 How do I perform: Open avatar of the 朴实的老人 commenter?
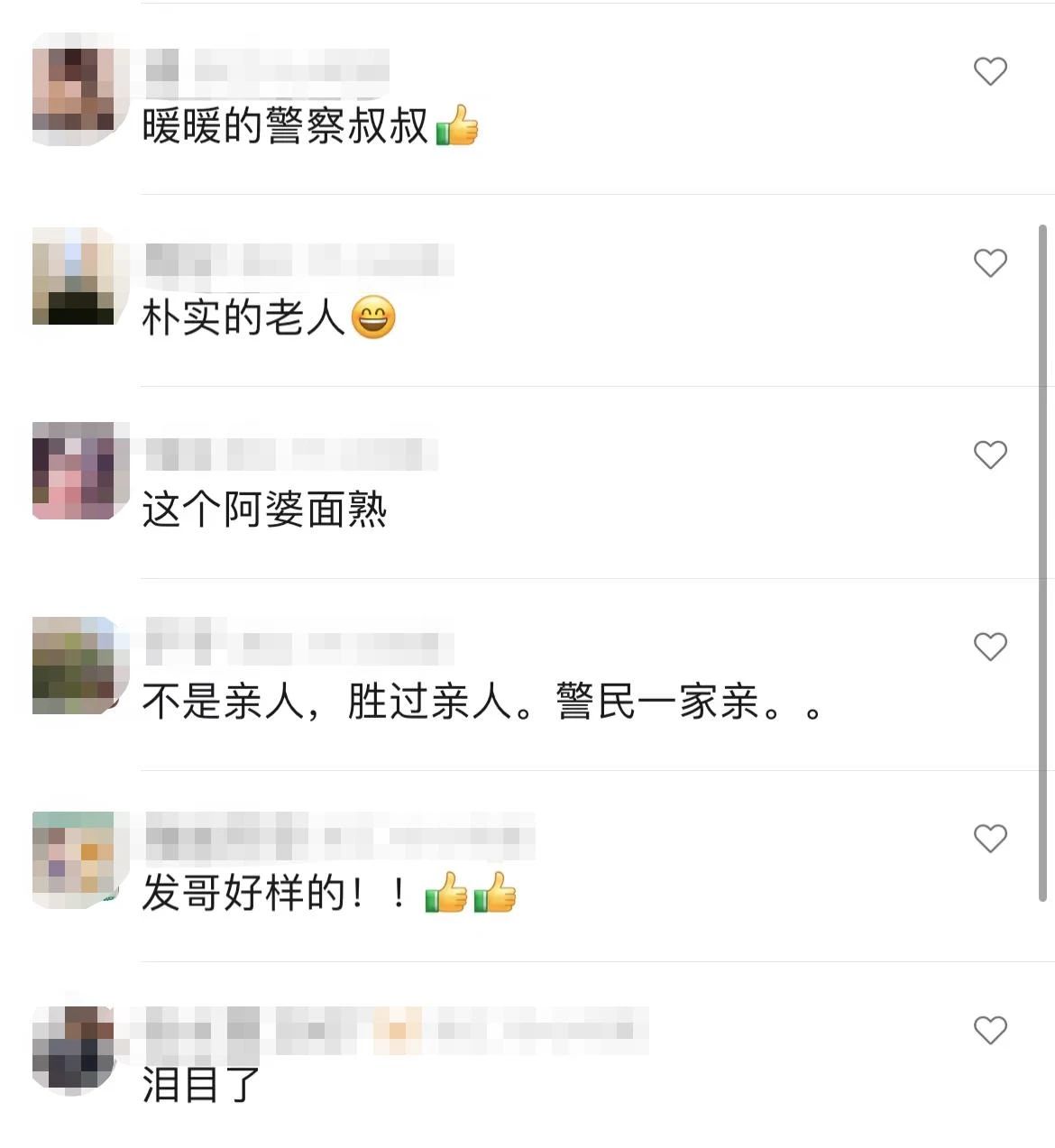click(x=76, y=278)
